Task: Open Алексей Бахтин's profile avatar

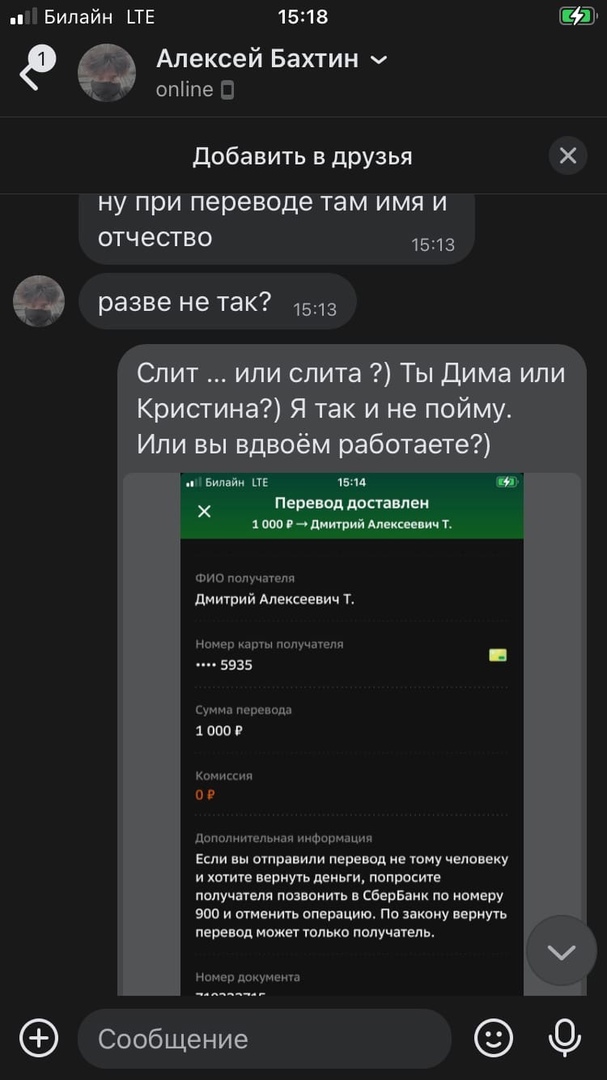Action: pyautogui.click(x=106, y=73)
